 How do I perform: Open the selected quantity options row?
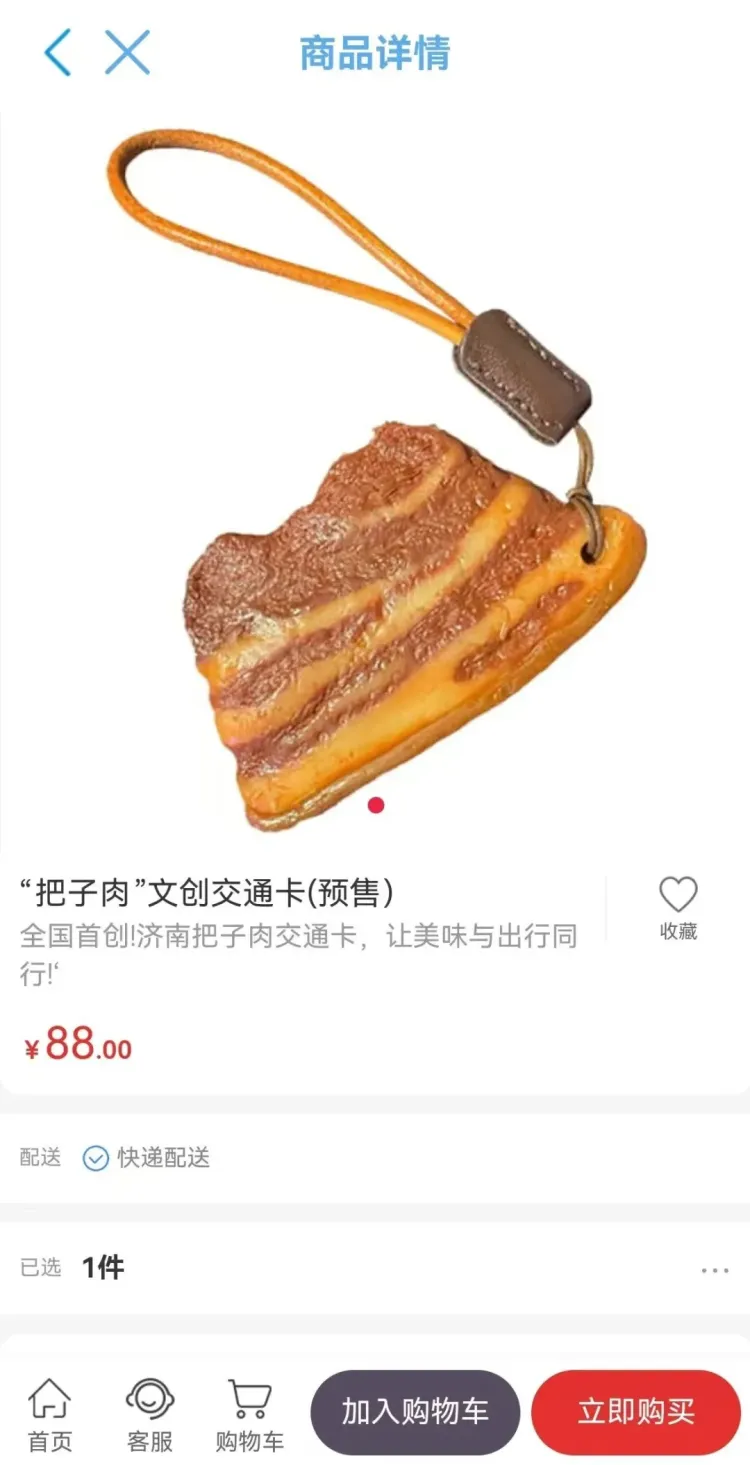[714, 1269]
